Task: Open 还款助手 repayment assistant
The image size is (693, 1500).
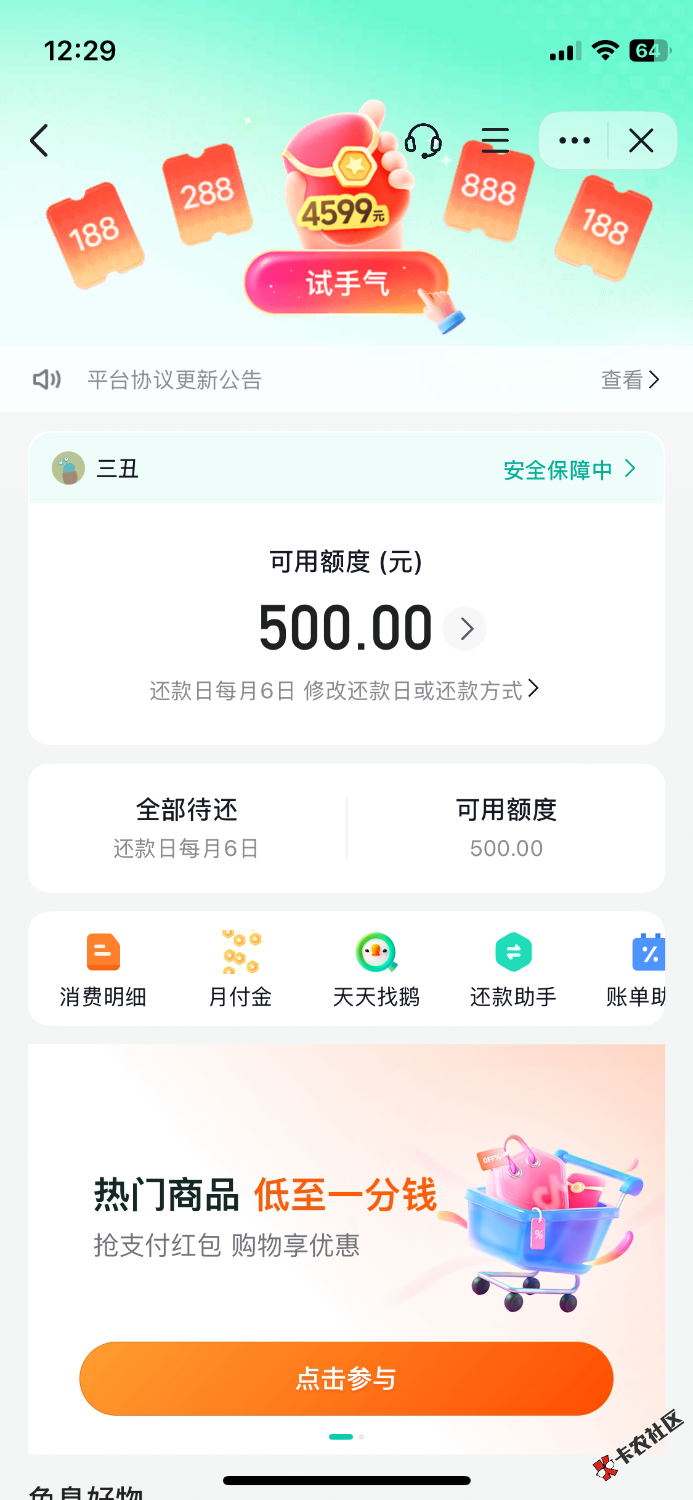Action: coord(513,970)
